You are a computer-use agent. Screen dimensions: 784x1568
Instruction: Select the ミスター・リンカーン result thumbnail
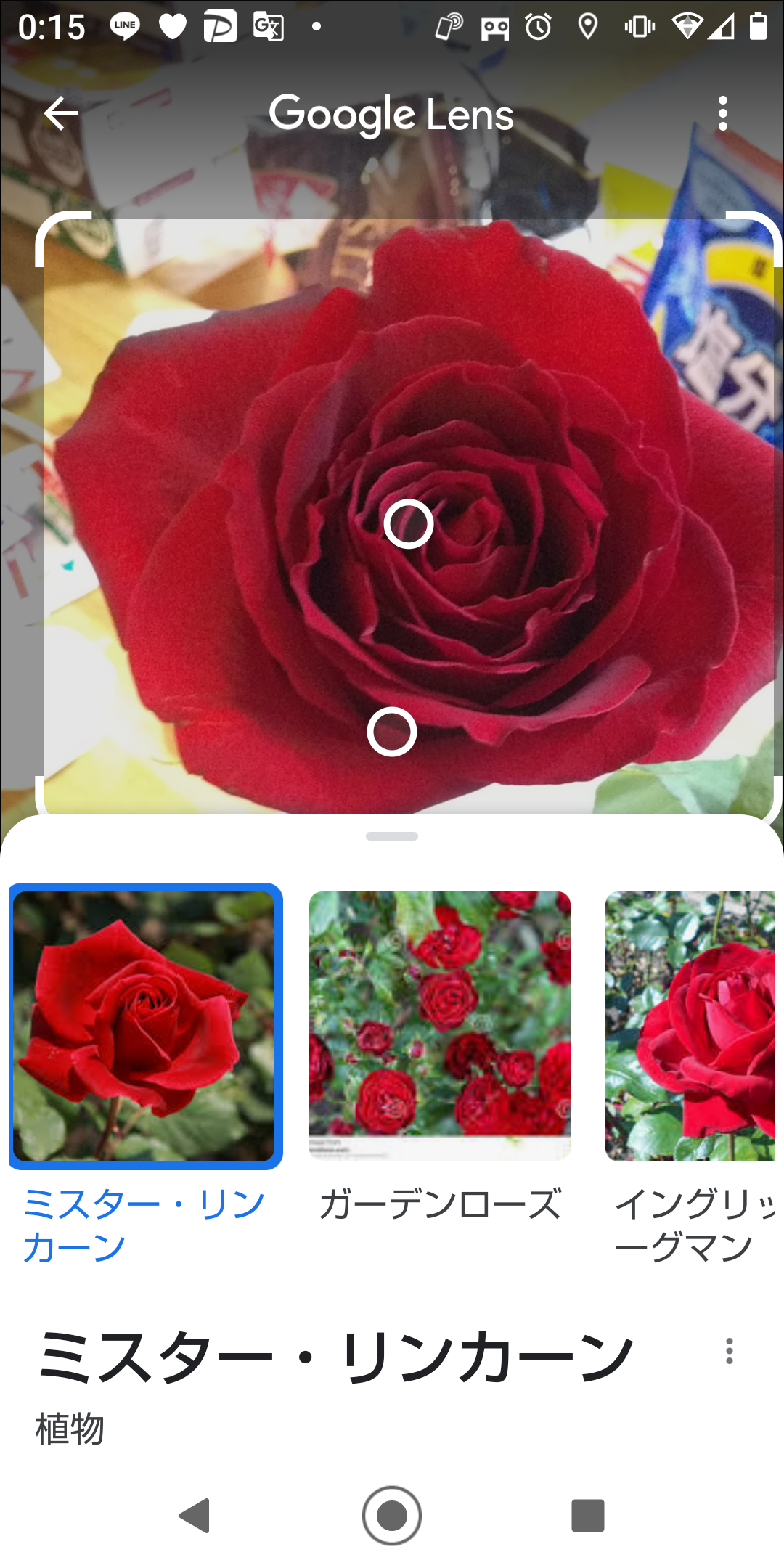145,1026
